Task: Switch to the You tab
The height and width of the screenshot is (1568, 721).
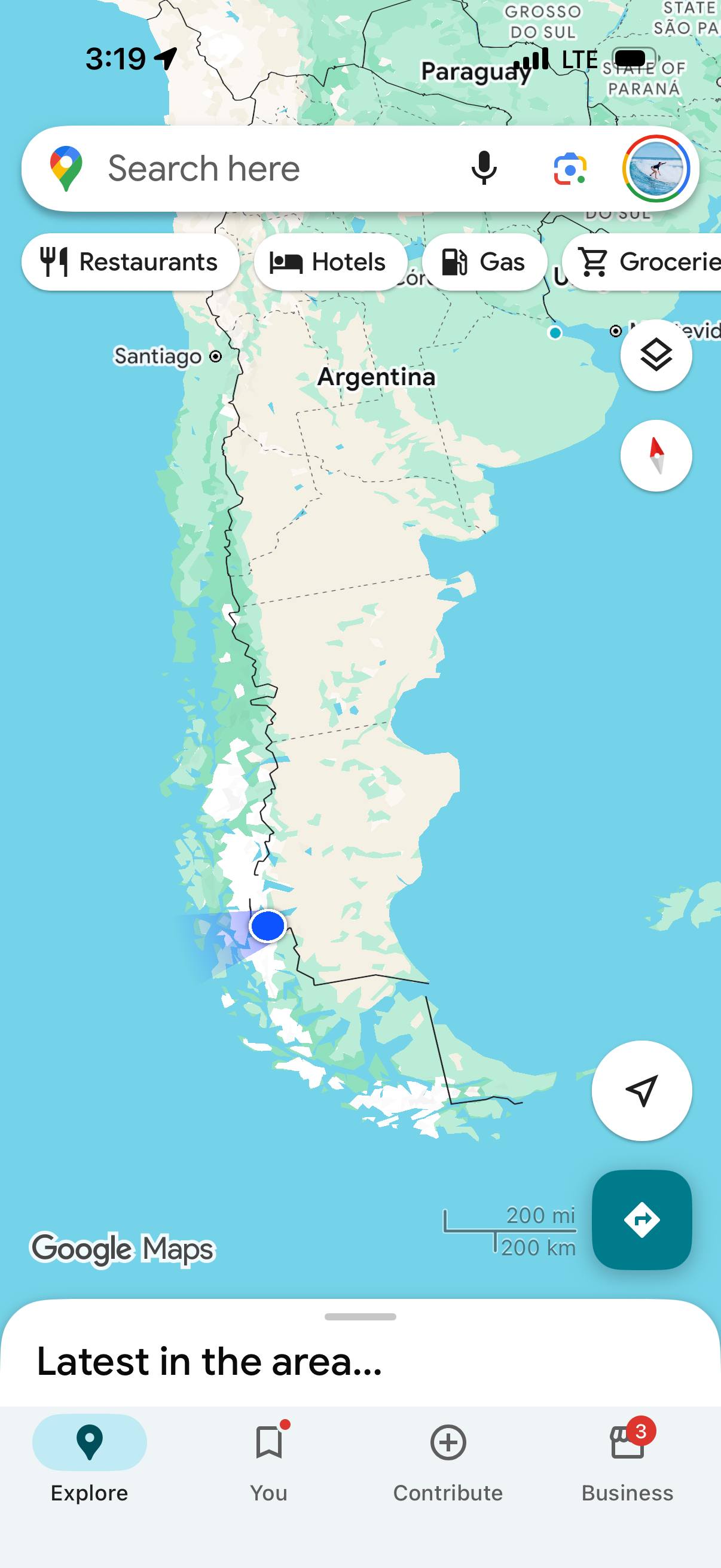Action: tap(268, 1458)
